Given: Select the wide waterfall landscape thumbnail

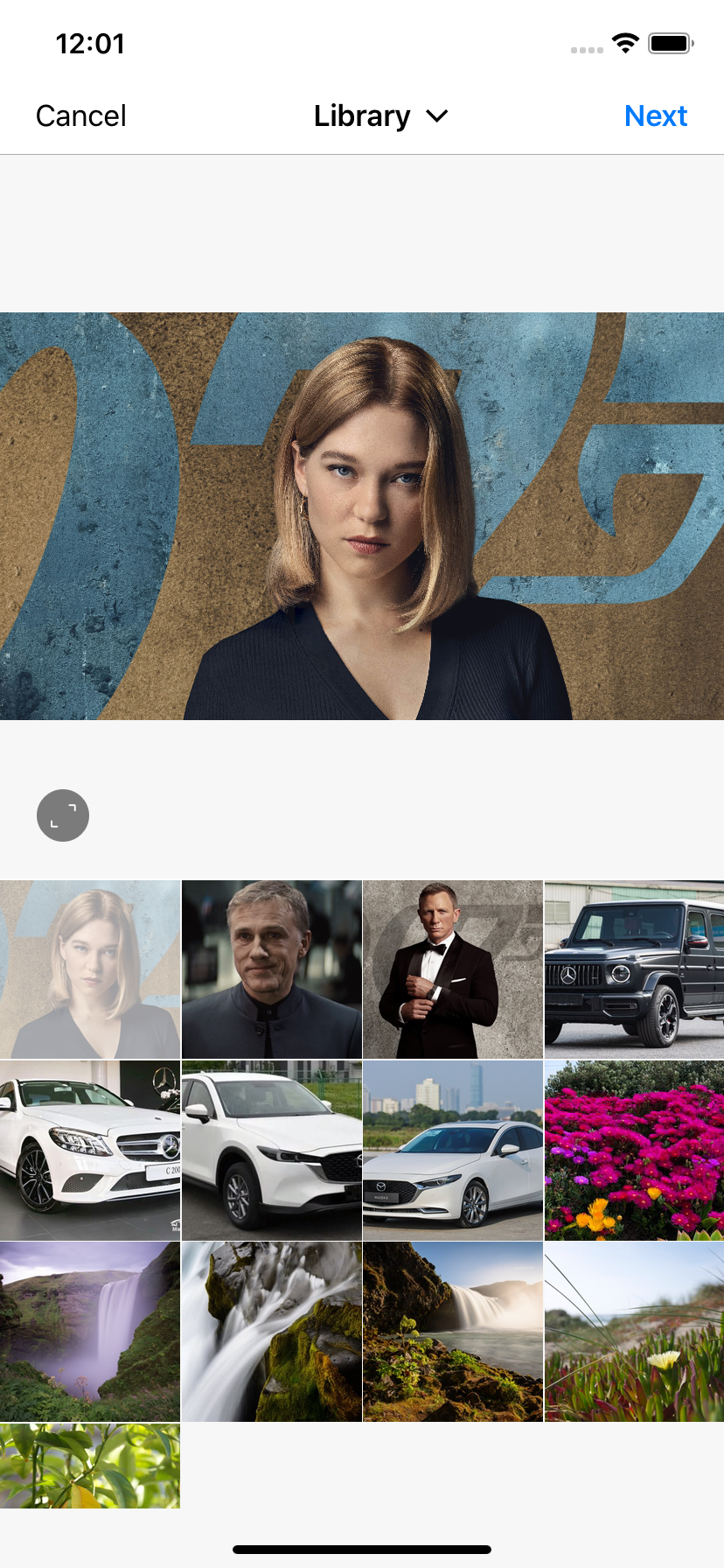Looking at the screenshot, I should (x=452, y=1331).
